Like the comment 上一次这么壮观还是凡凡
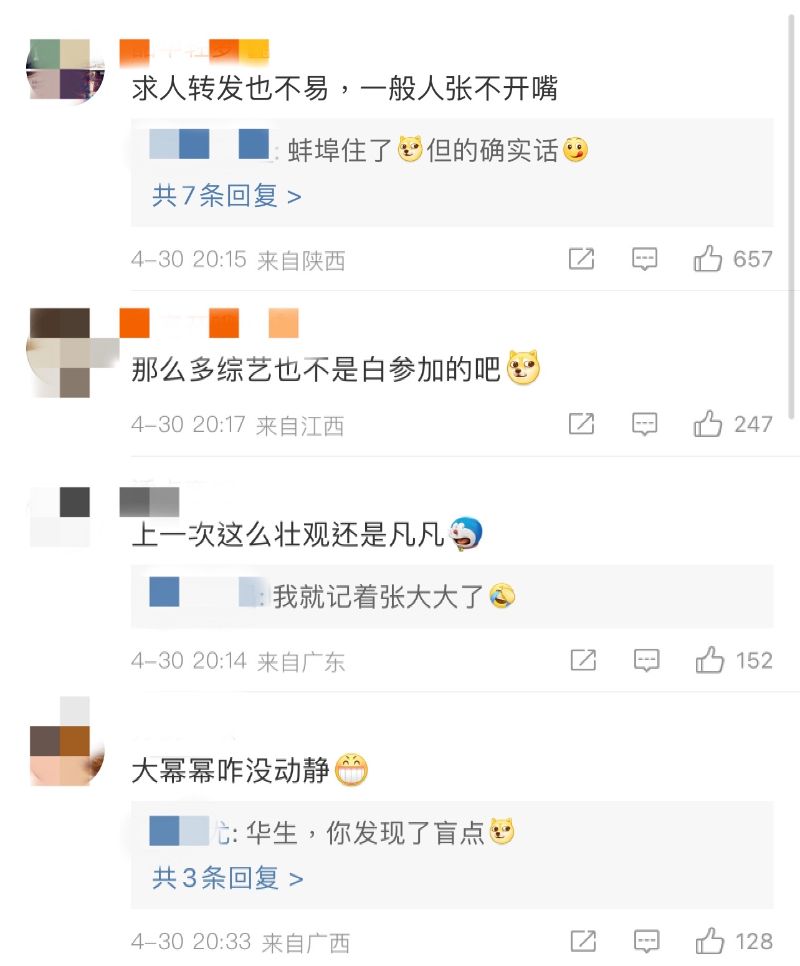This screenshot has height=966, width=800. (x=709, y=660)
